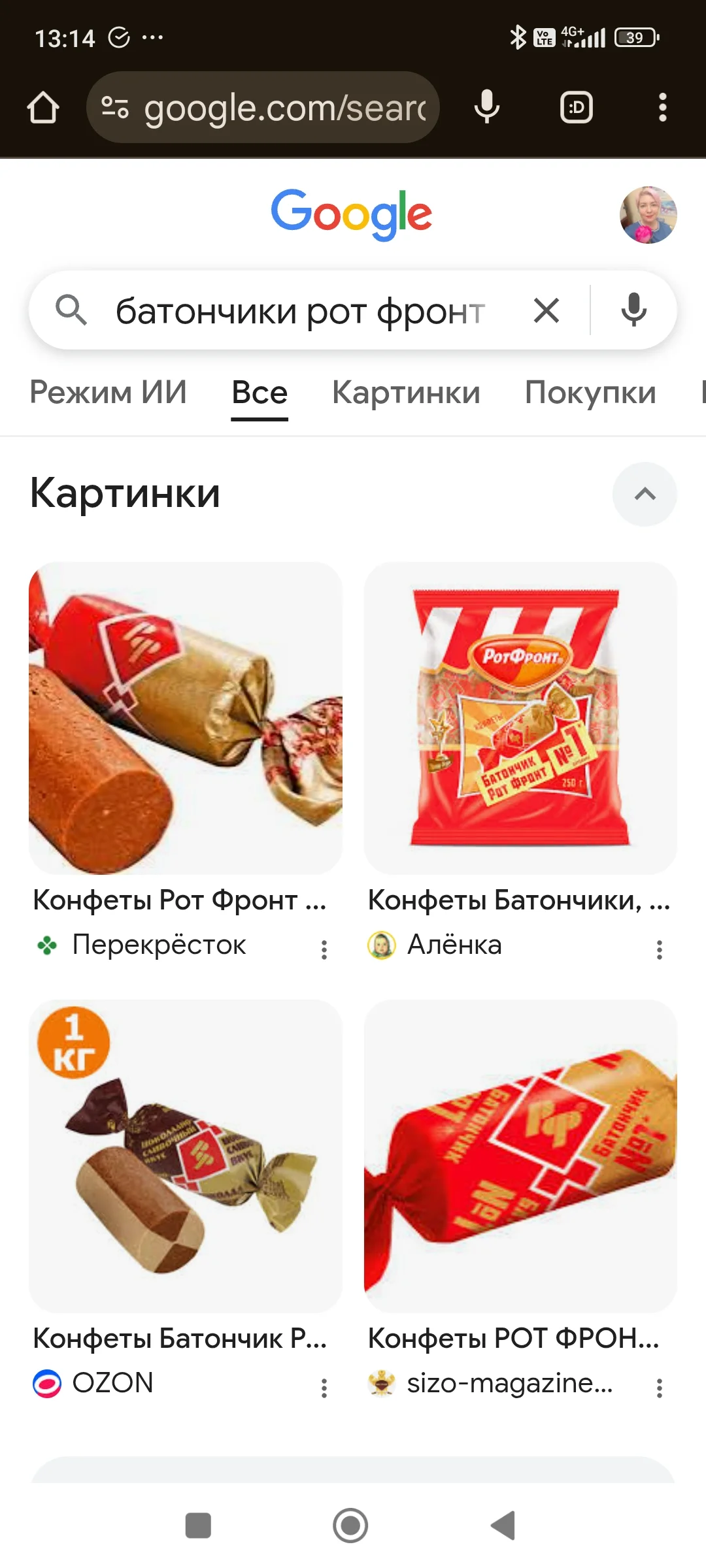Viewport: 706px width, 1568px height.
Task: Go back using system navigation
Action: tap(503, 1526)
